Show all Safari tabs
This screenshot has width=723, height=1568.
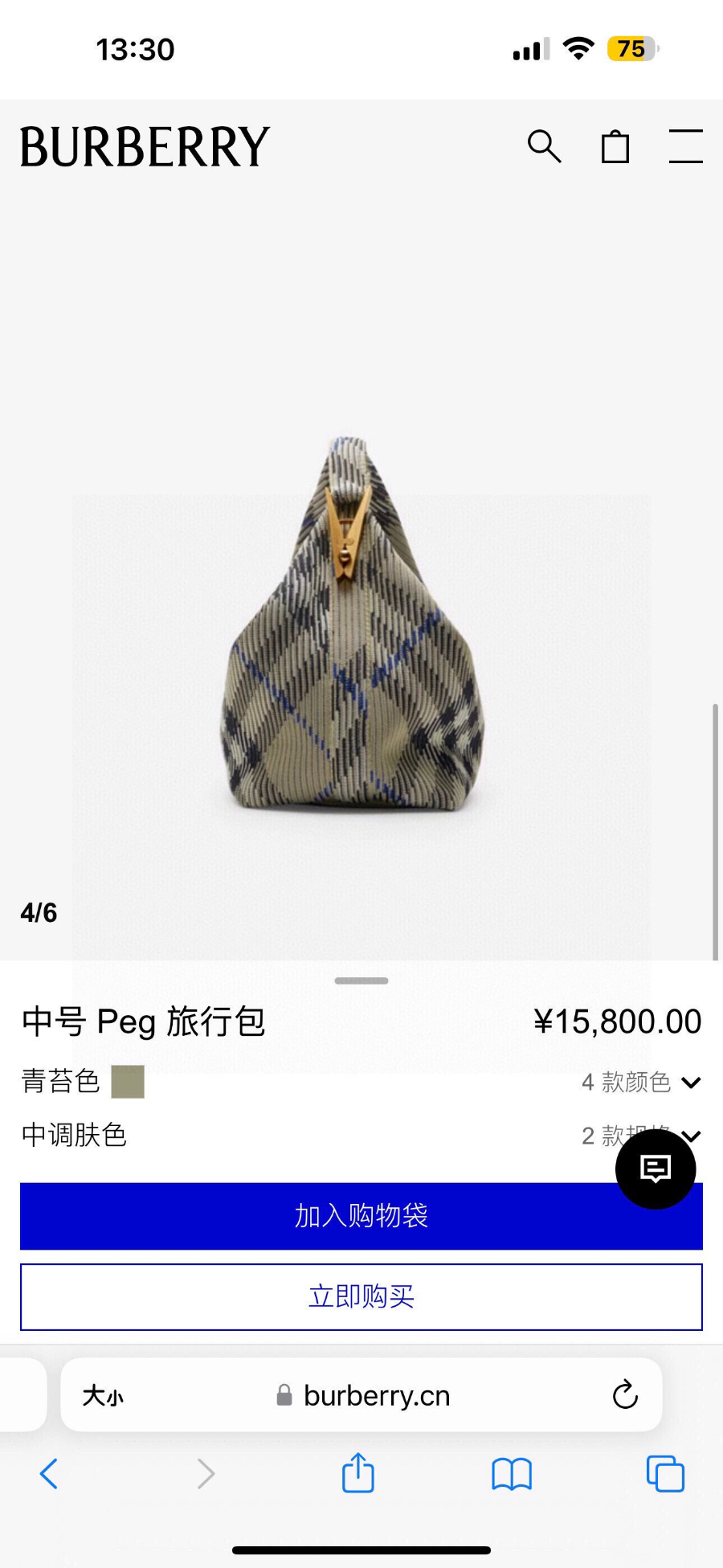click(665, 1473)
